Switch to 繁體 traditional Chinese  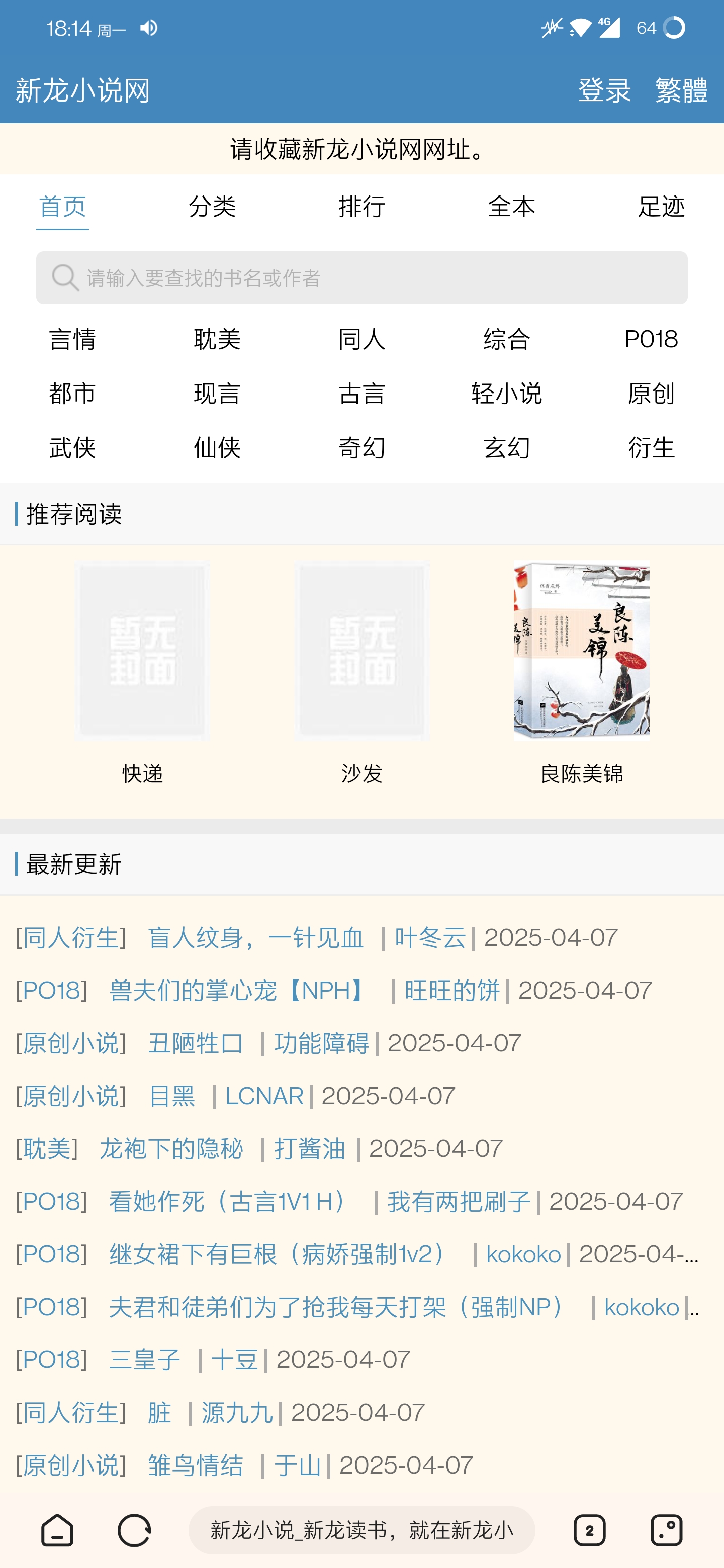681,90
